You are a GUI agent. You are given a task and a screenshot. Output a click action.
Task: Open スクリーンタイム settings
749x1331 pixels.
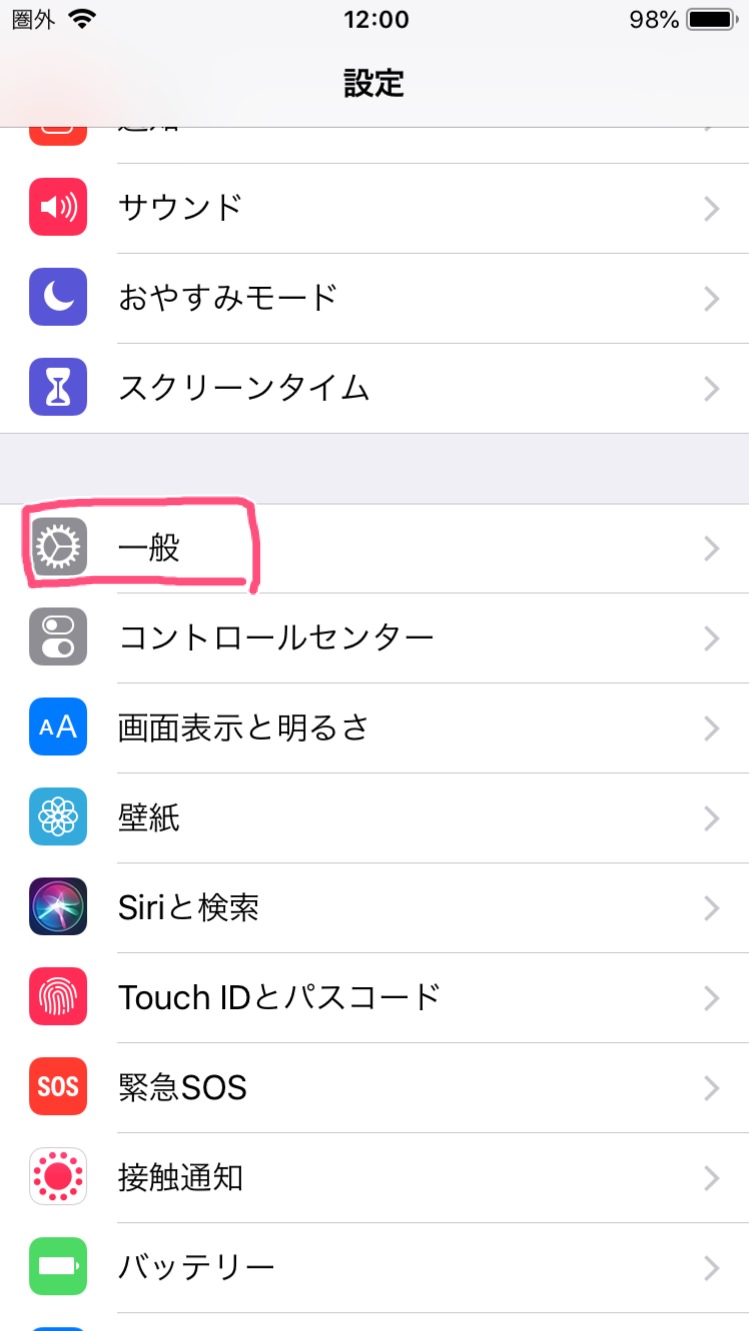click(374, 388)
